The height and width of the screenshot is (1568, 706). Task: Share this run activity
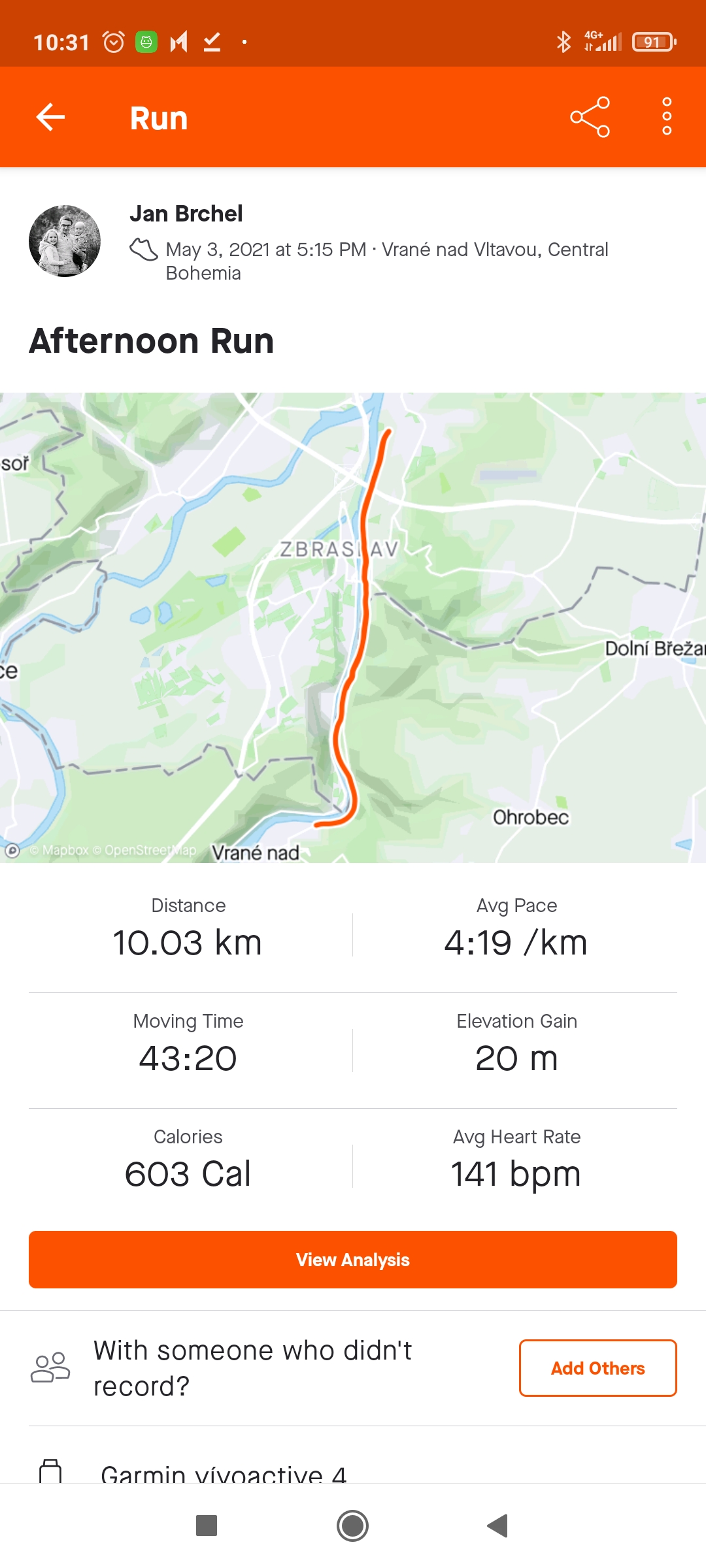pyautogui.click(x=590, y=118)
